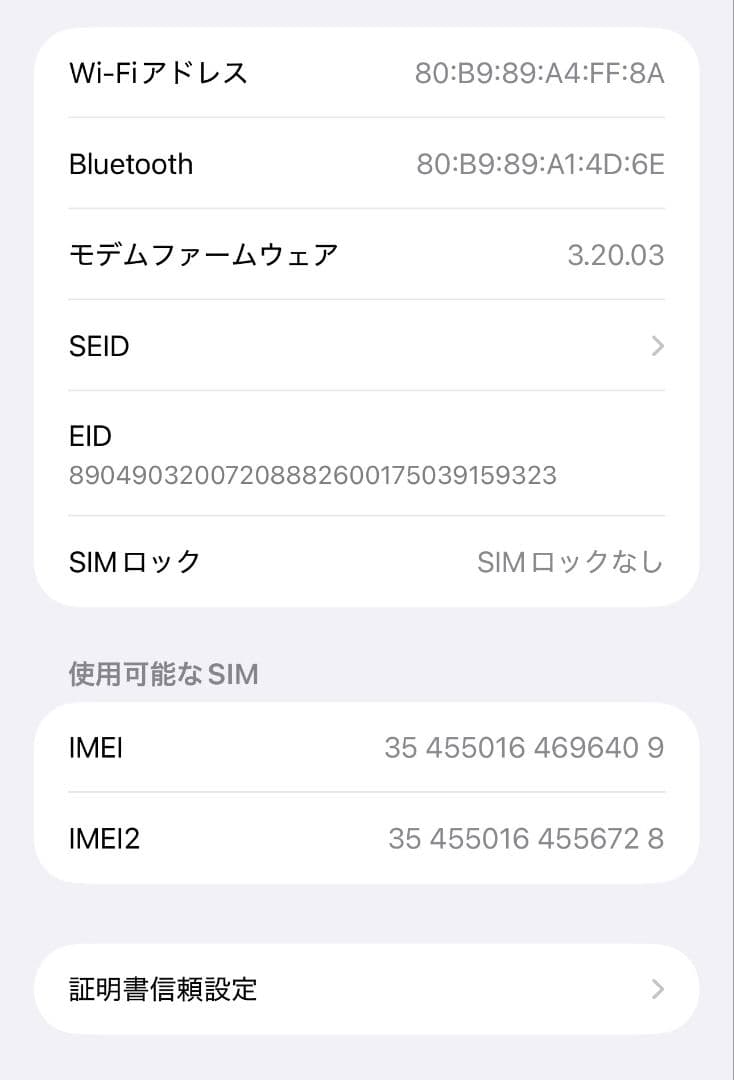Select firmware version 3.20.03
Screen dimensions: 734x1080
625,255
